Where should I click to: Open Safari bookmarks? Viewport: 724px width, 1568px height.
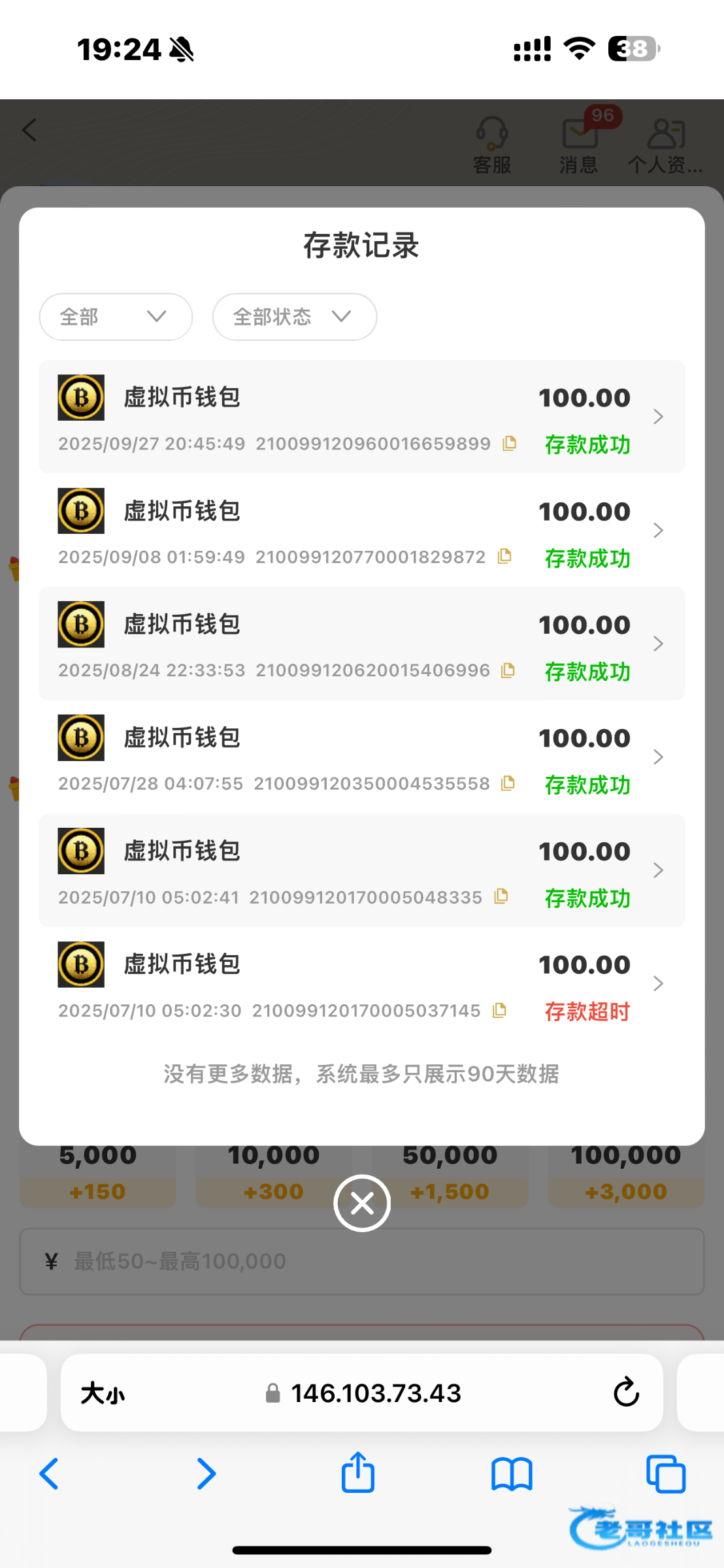[512, 1474]
